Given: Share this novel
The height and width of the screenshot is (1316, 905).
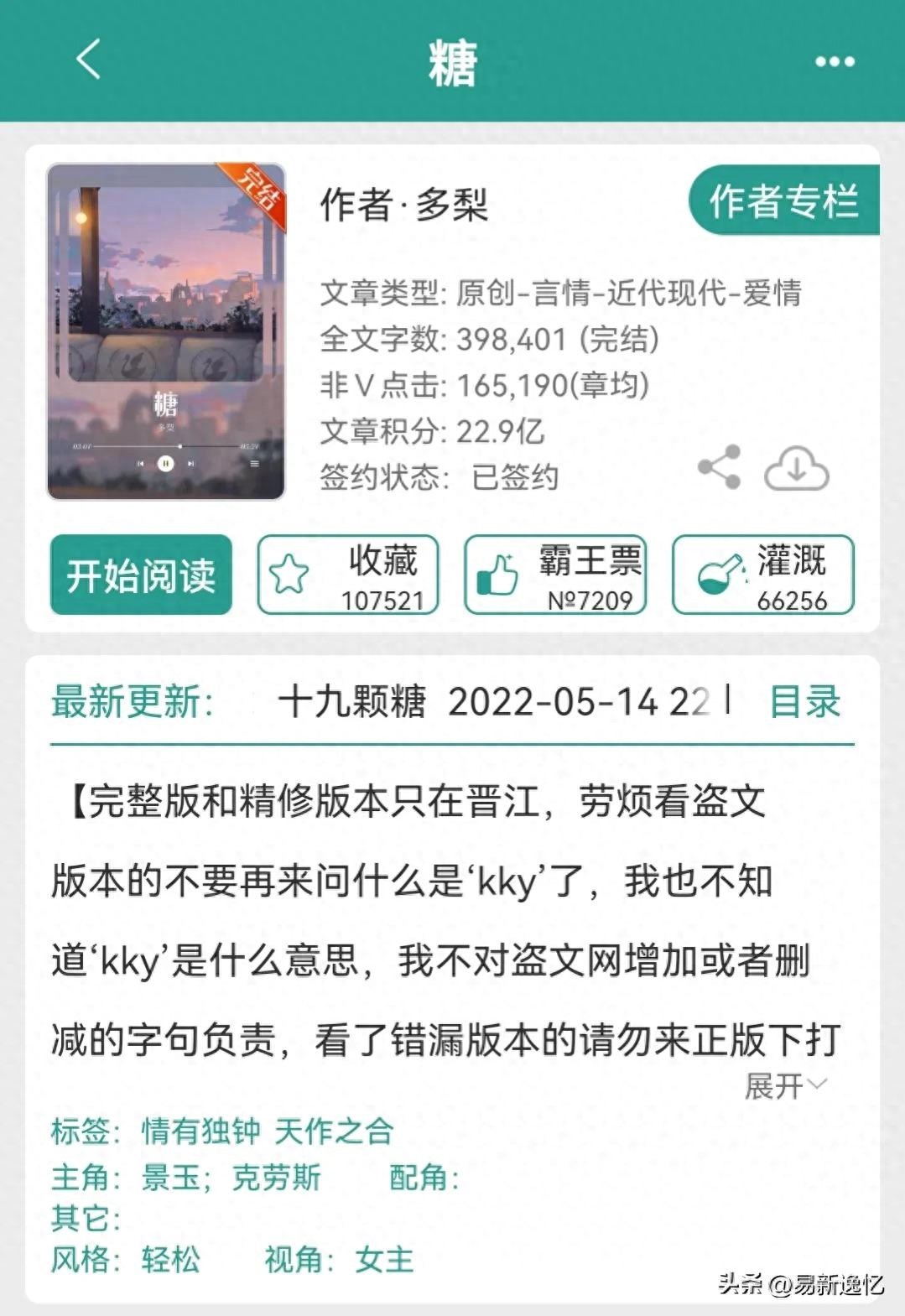Looking at the screenshot, I should pos(720,467).
